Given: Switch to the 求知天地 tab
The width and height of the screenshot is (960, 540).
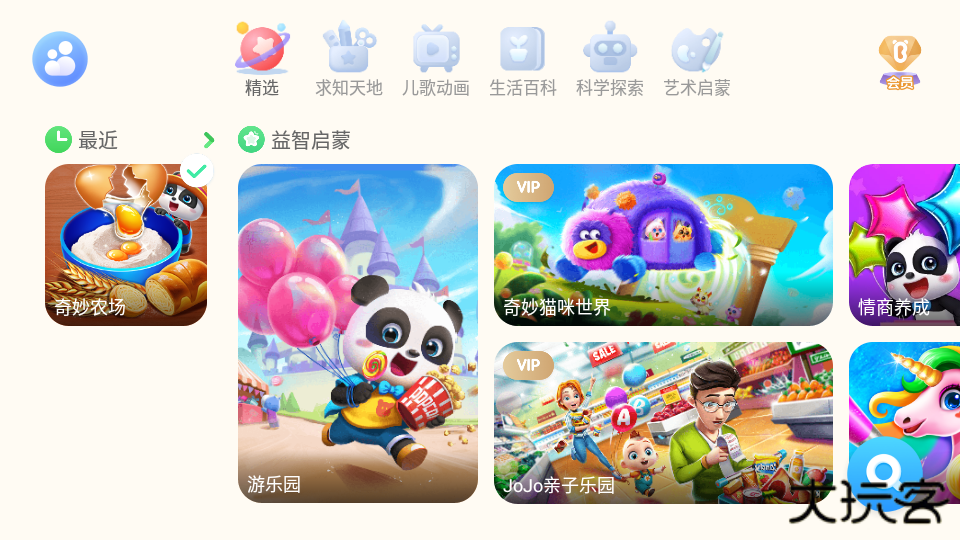Looking at the screenshot, I should point(349,60).
